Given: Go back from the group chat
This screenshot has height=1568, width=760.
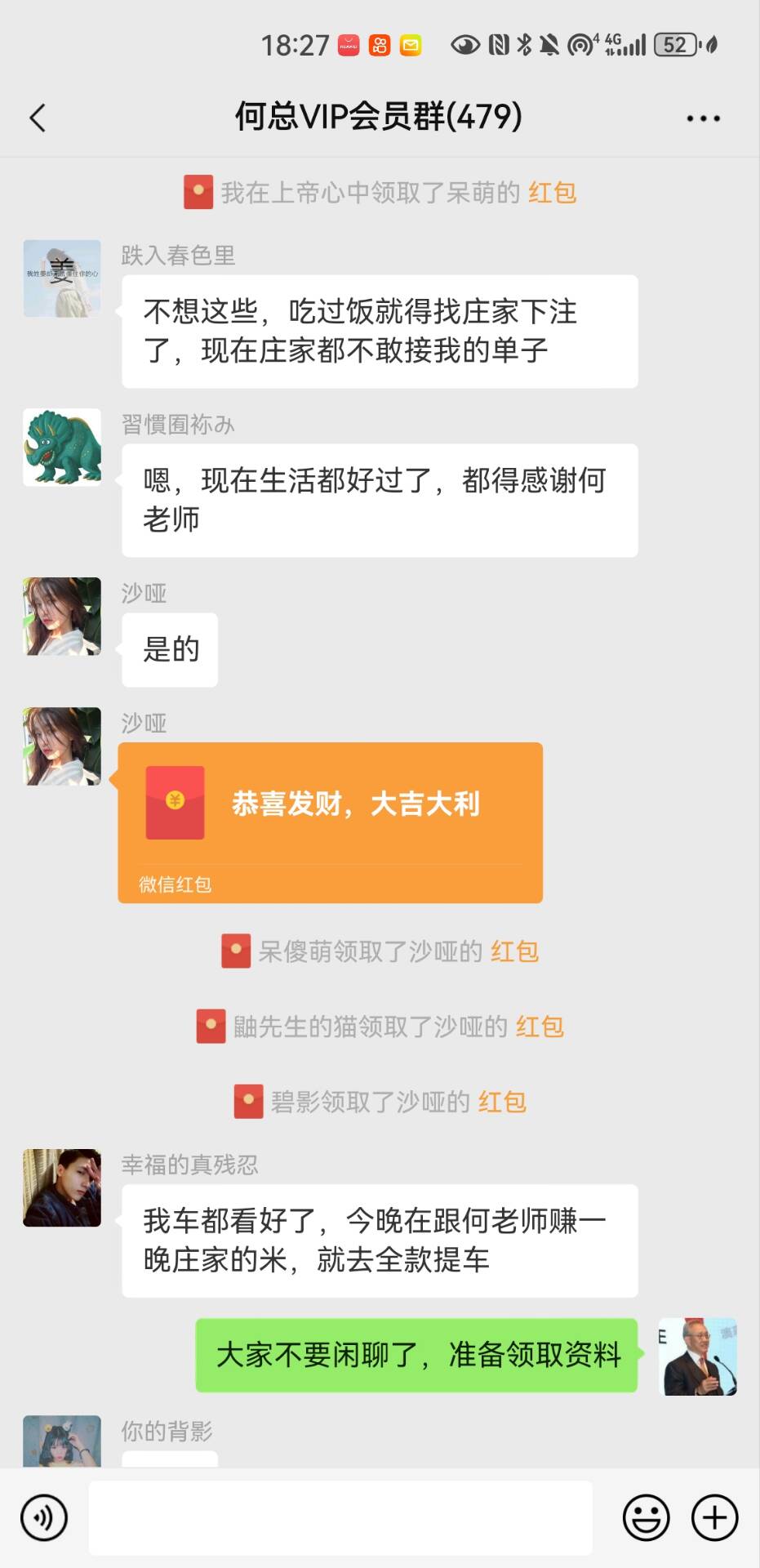Looking at the screenshot, I should [x=38, y=118].
